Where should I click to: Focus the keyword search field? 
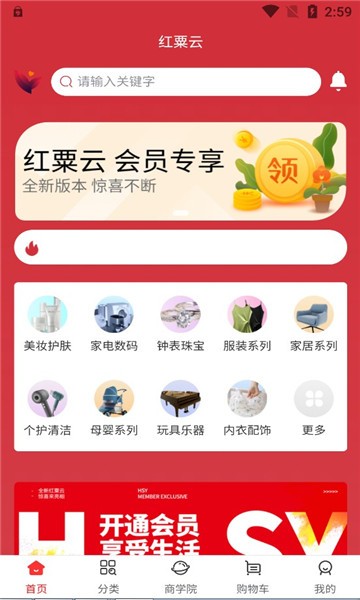[186, 82]
